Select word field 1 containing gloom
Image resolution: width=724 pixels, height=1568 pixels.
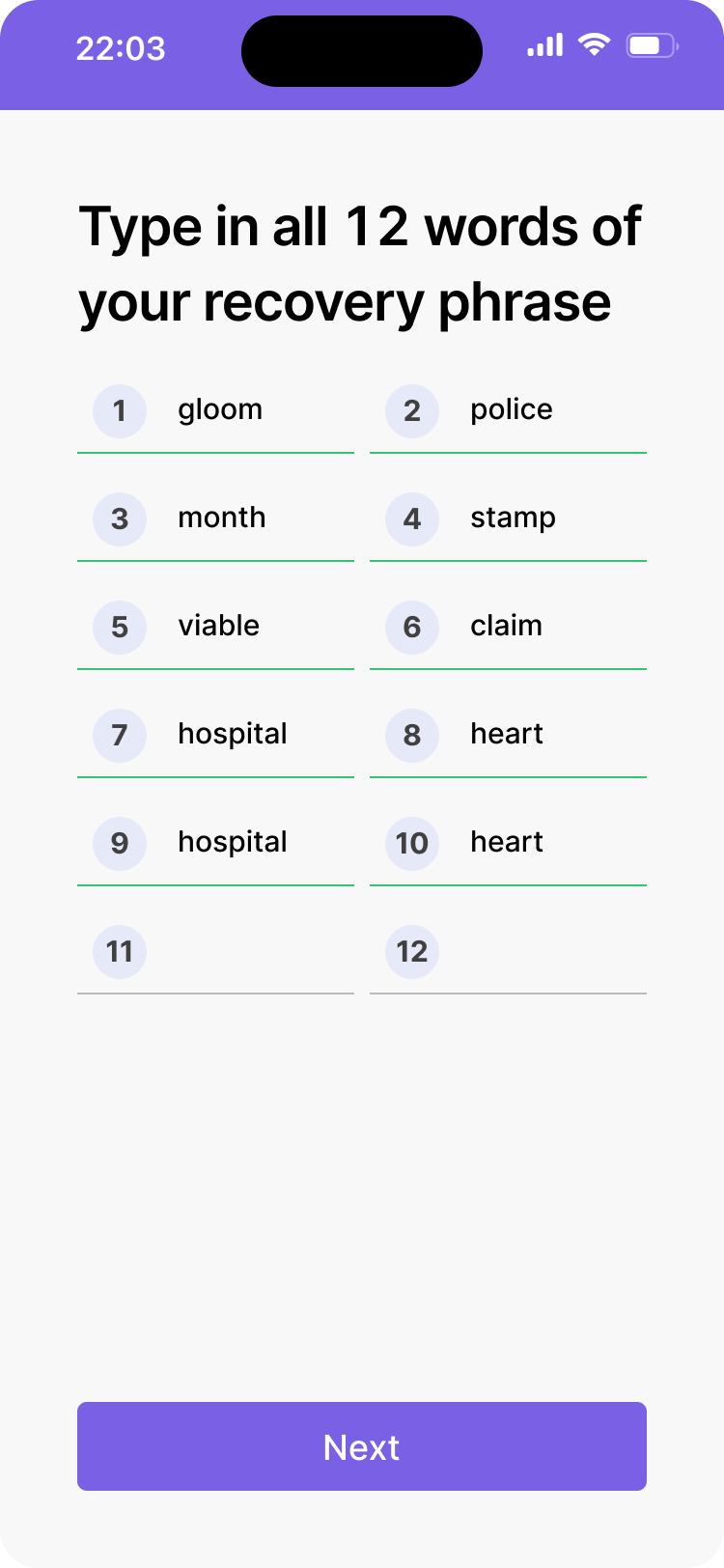(x=251, y=410)
